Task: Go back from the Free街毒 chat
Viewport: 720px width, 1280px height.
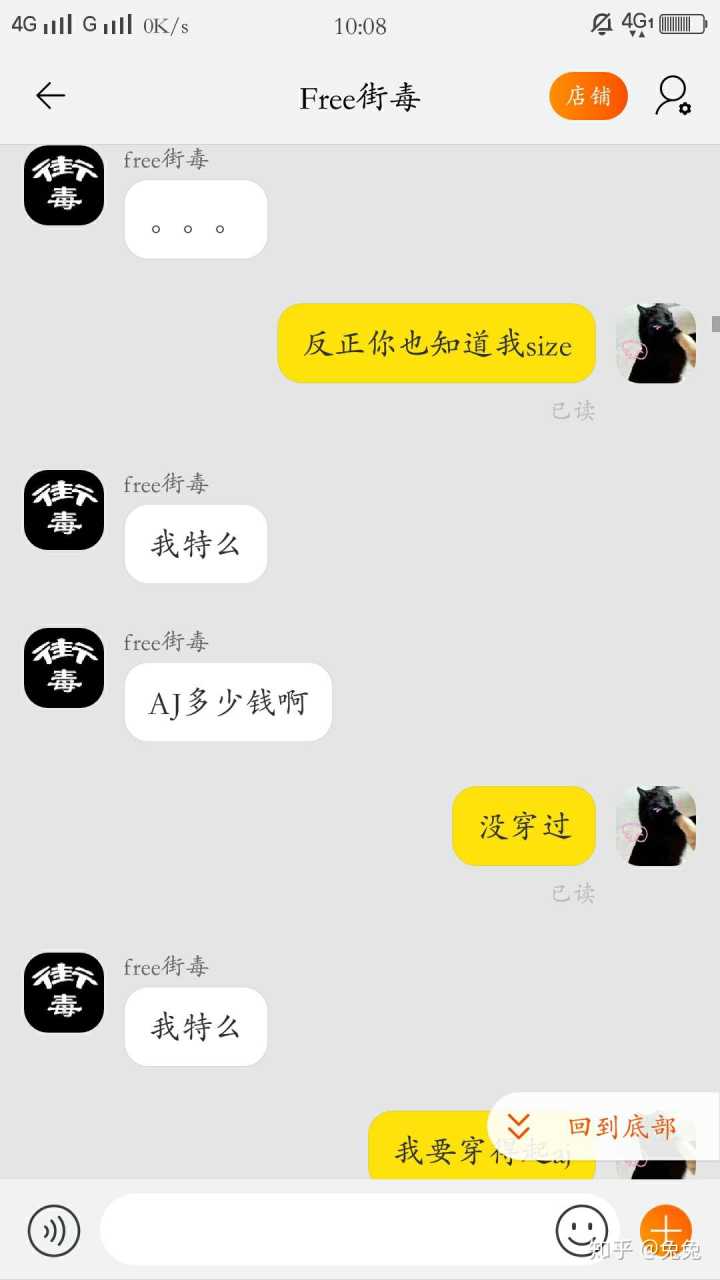Action: tap(50, 96)
